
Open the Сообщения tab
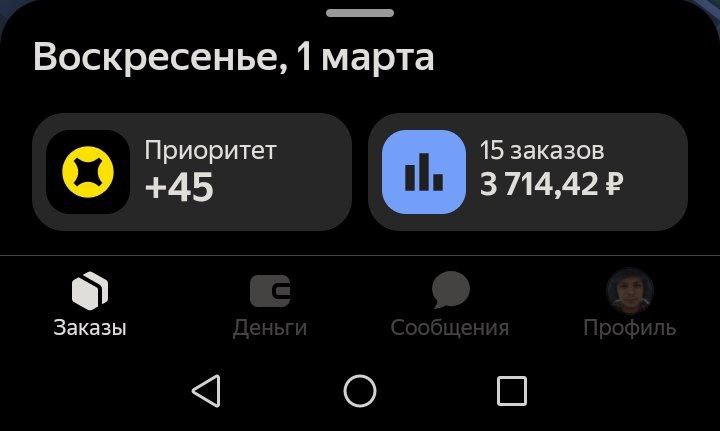click(x=450, y=305)
